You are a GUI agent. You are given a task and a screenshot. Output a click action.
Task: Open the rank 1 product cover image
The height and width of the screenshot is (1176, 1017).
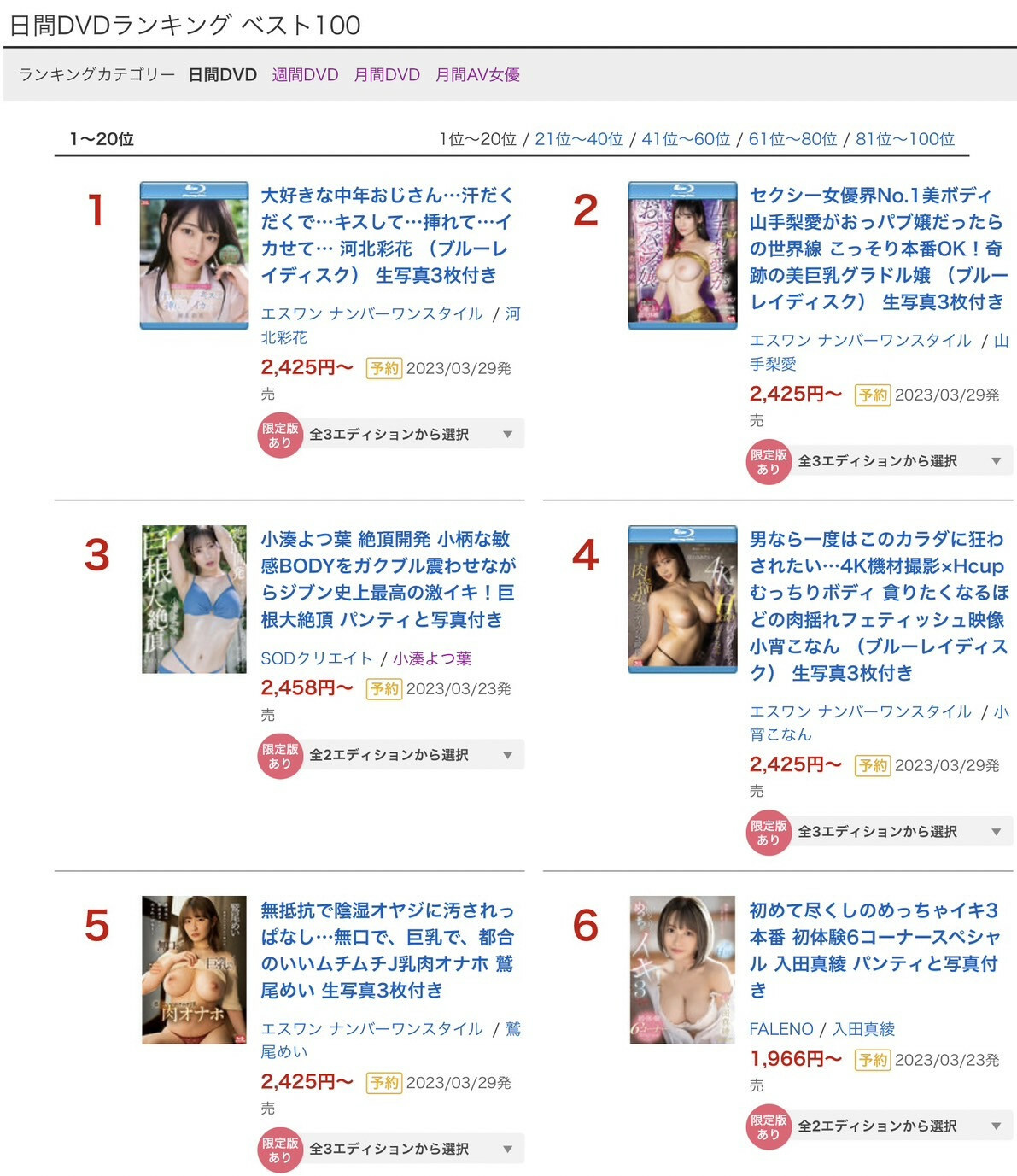point(194,255)
